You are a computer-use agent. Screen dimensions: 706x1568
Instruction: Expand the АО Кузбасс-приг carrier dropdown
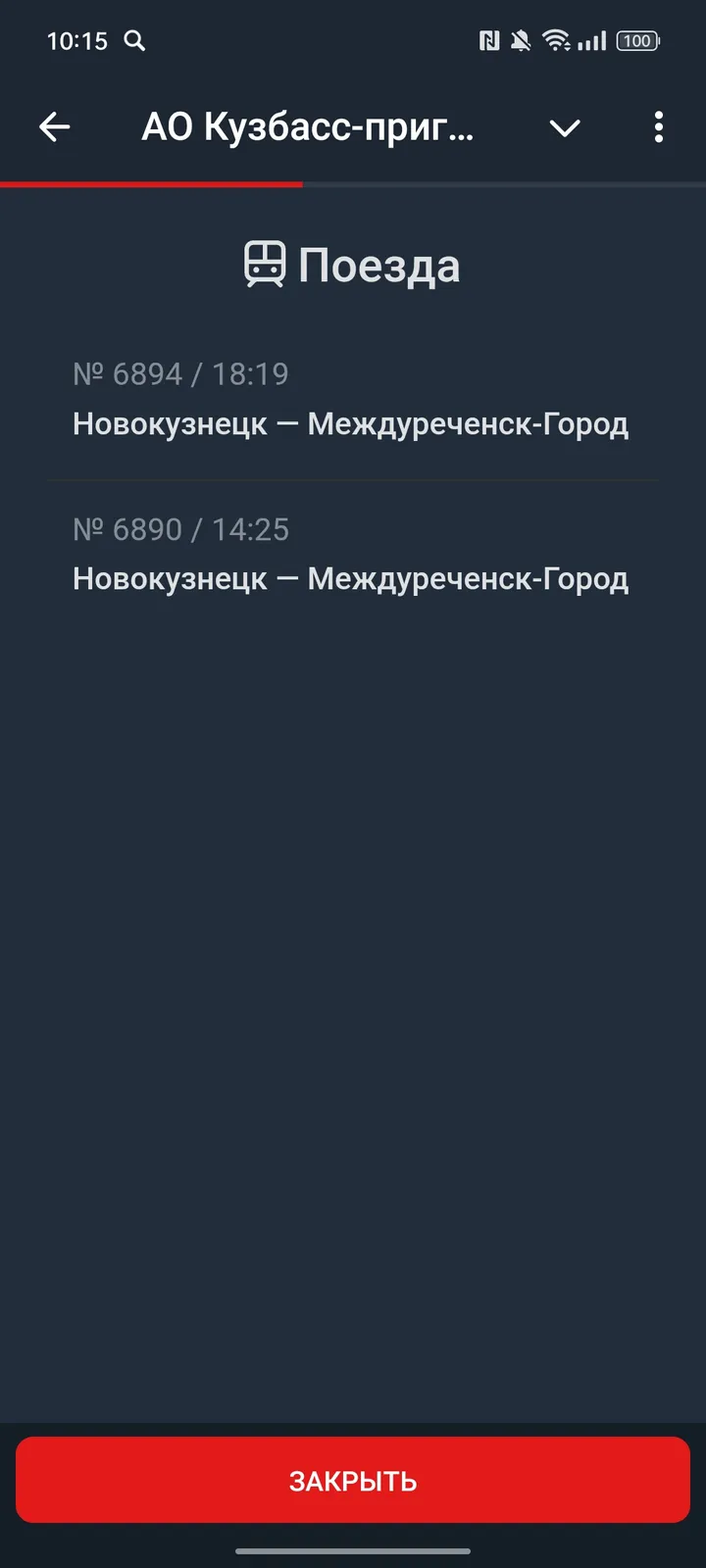566,127
